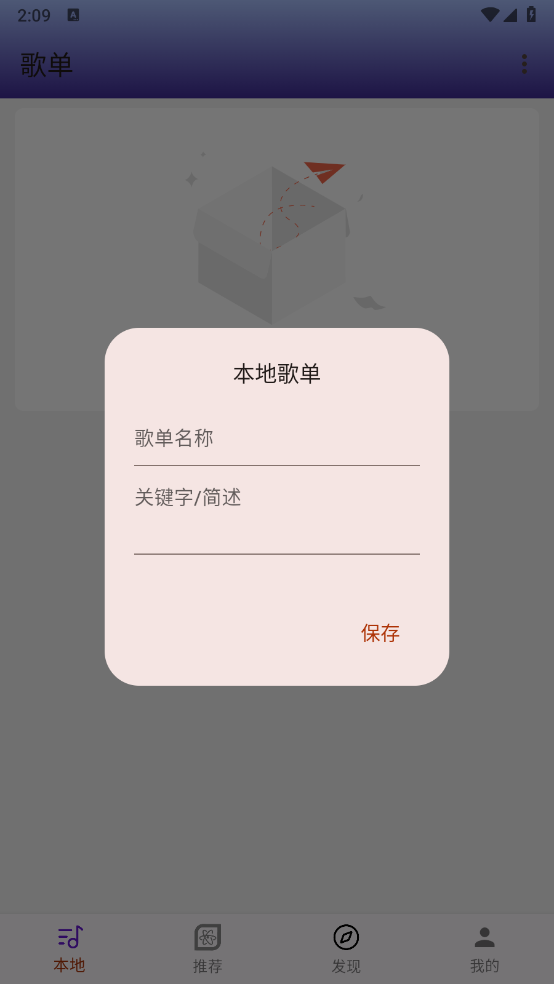This screenshot has height=984, width=554.
Task: Open the overflow menu in the app bar
Action: coord(524,64)
